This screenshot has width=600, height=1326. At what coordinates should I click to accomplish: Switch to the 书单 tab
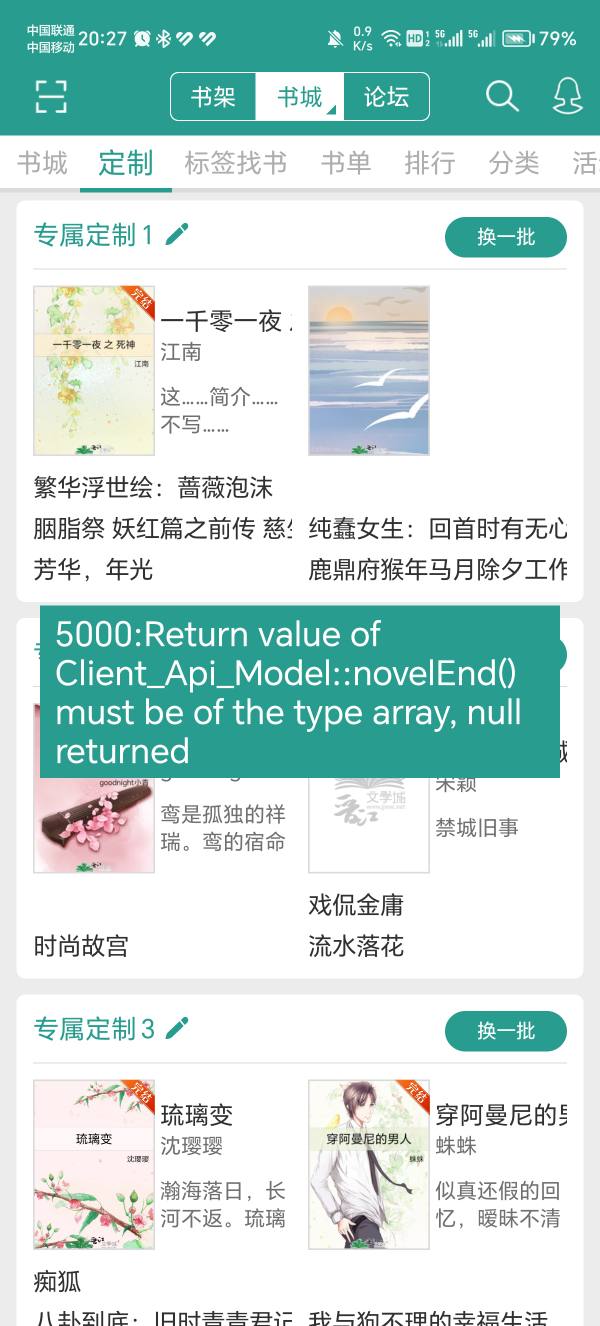pos(346,163)
